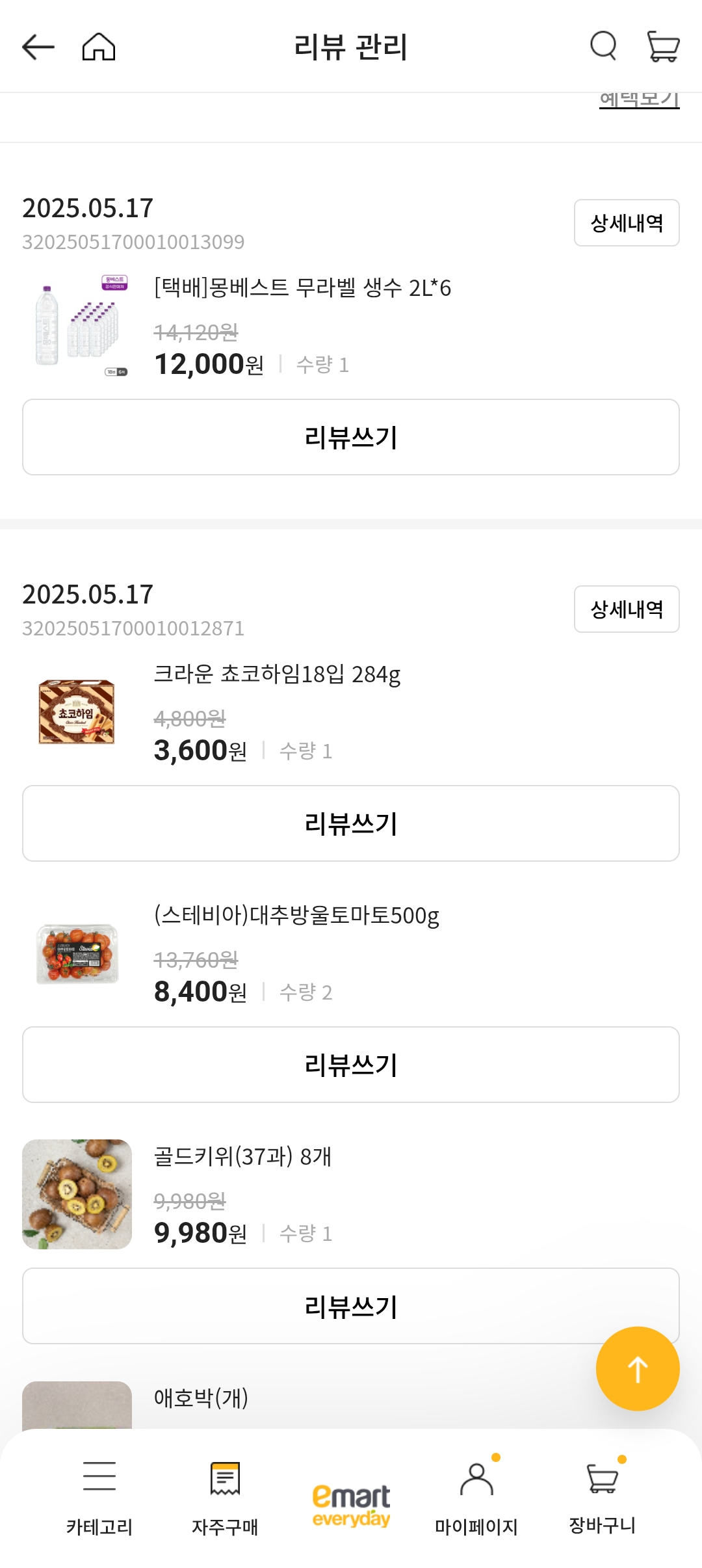The image size is (702, 1568).
Task: Click the back arrow icon
Action: [37, 46]
